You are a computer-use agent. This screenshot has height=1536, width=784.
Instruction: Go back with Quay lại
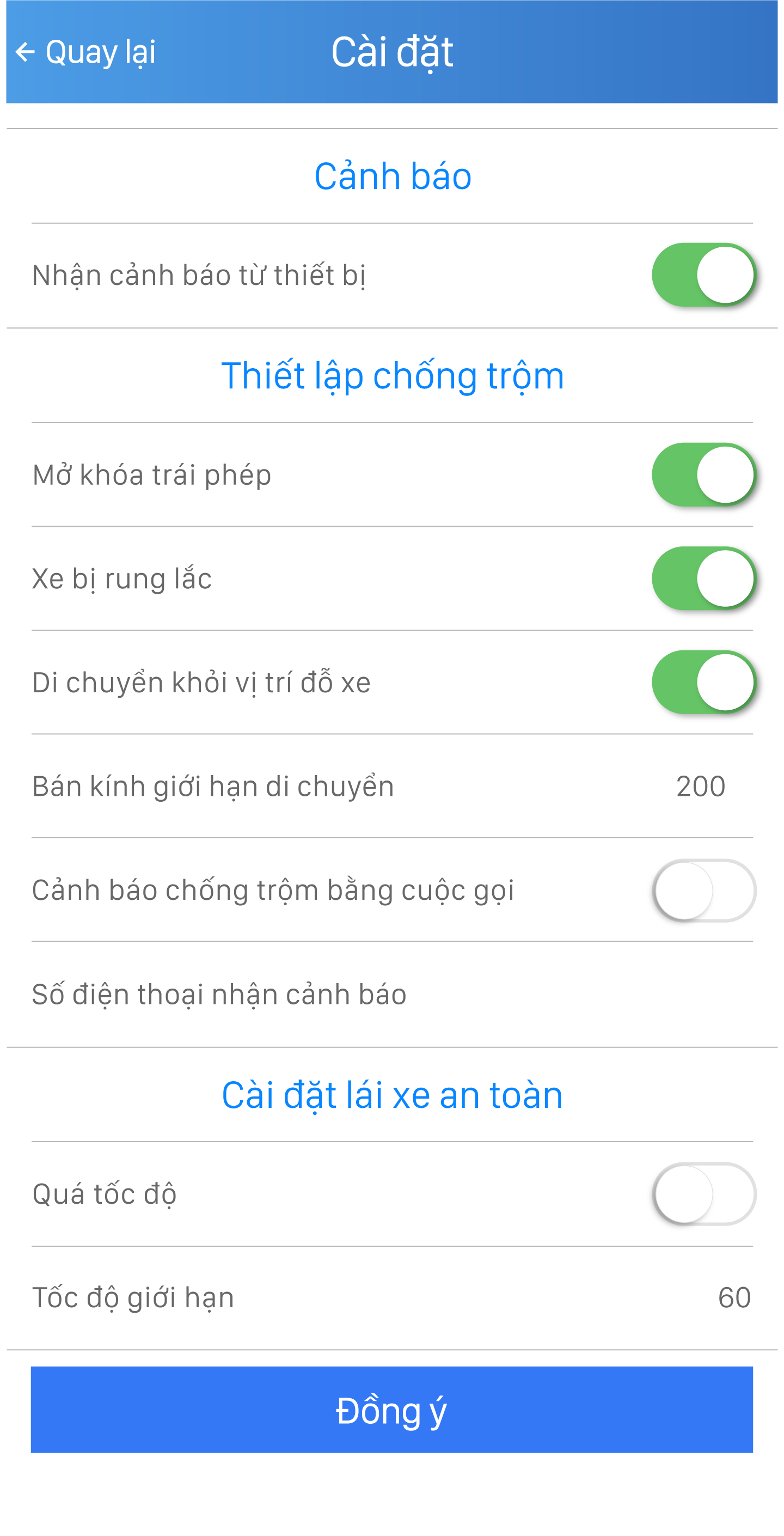pyautogui.click(x=85, y=52)
